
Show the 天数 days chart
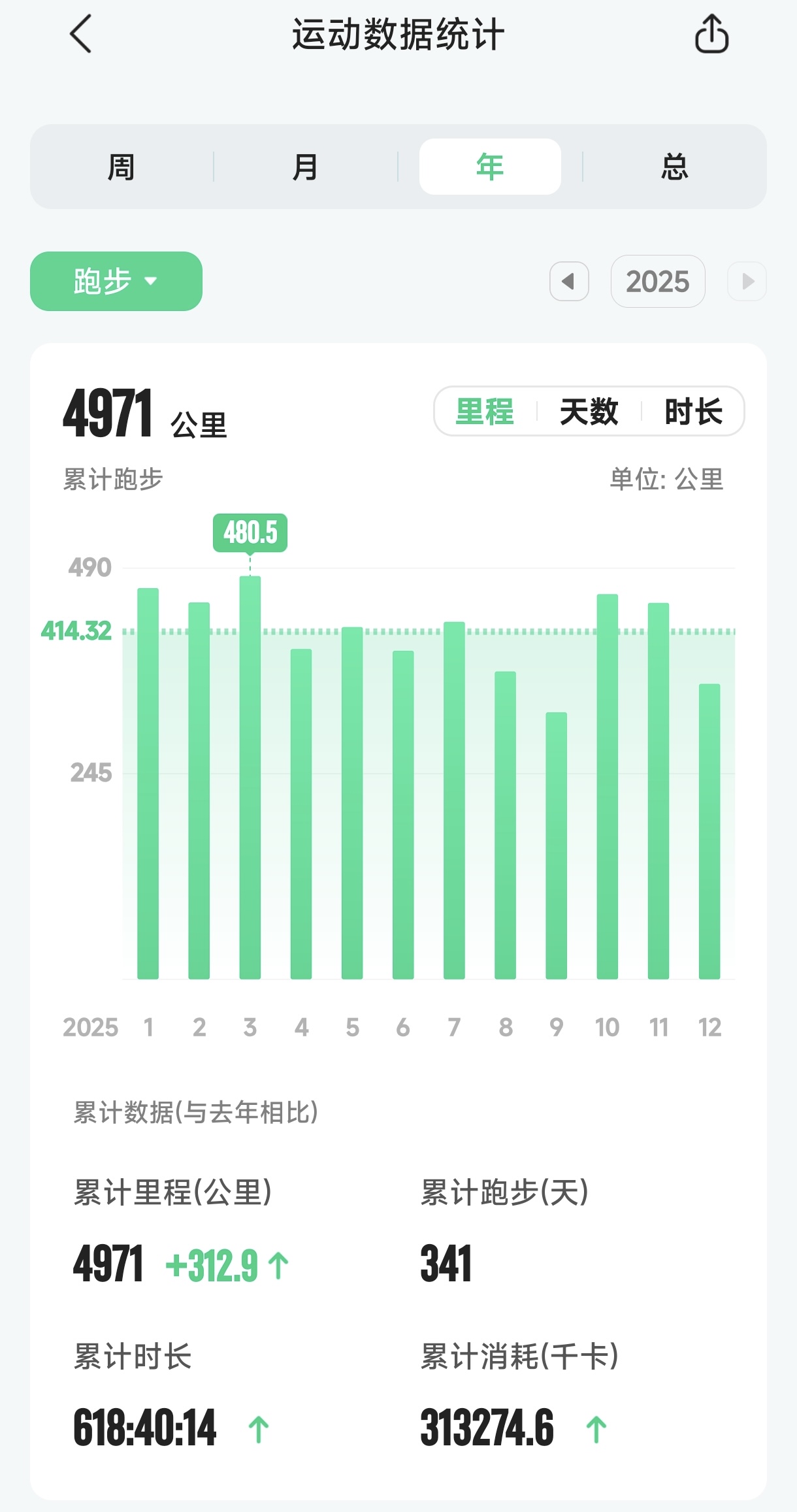point(589,412)
